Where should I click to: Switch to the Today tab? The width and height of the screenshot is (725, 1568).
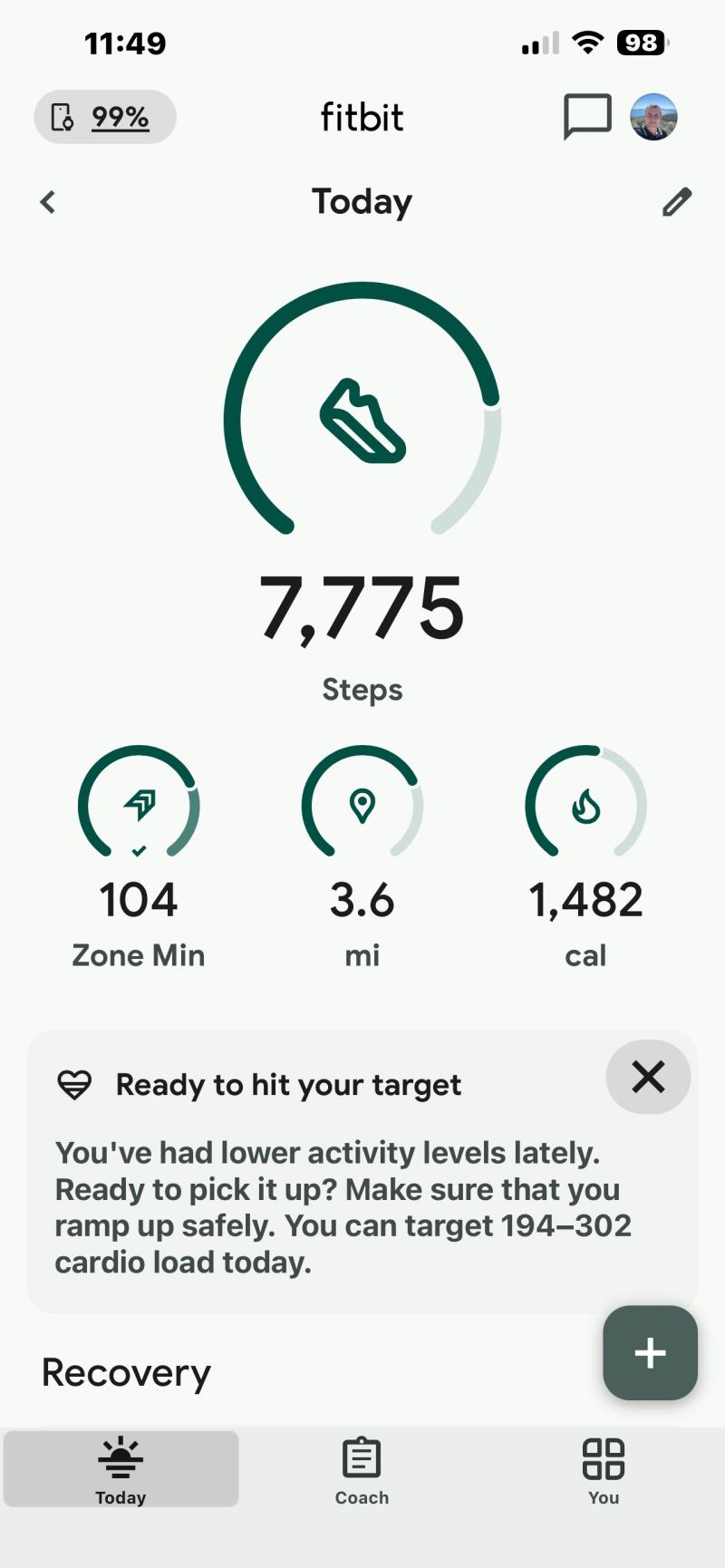[121, 1469]
